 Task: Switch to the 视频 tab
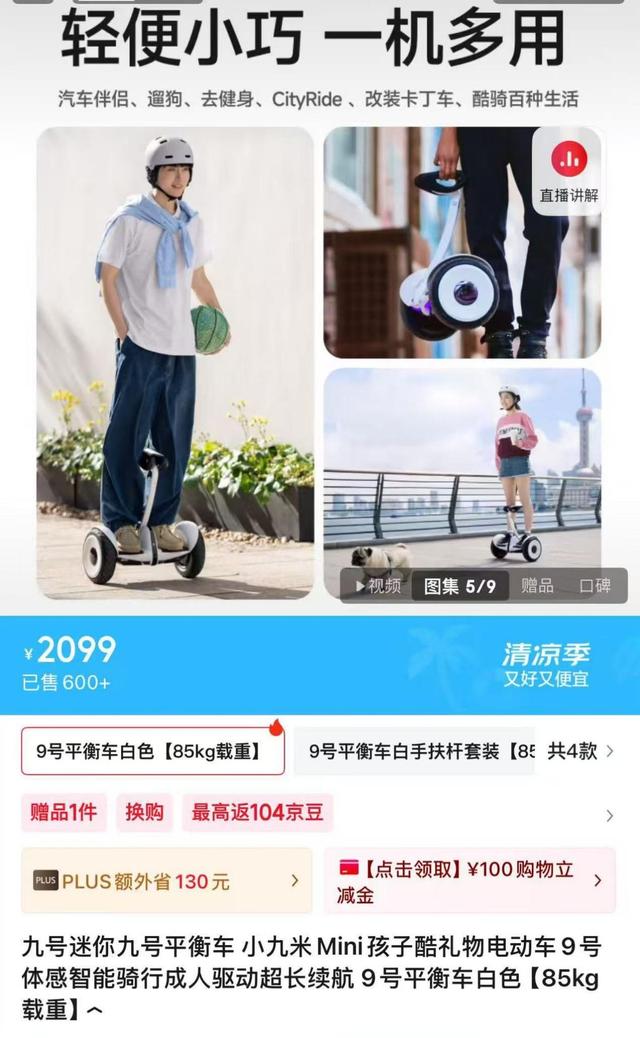pos(378,586)
